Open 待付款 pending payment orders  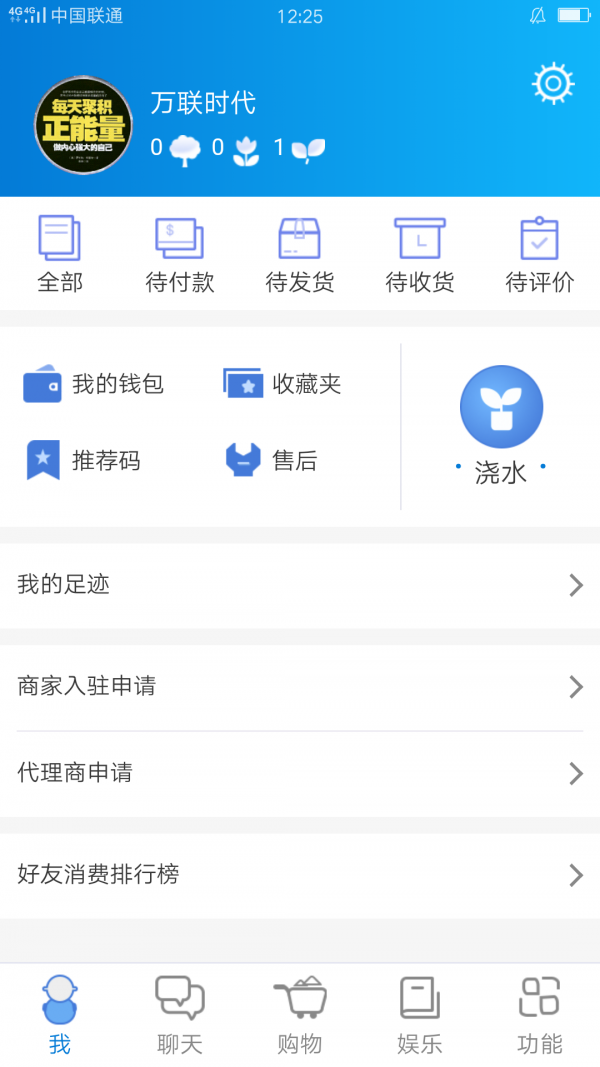[x=180, y=255]
